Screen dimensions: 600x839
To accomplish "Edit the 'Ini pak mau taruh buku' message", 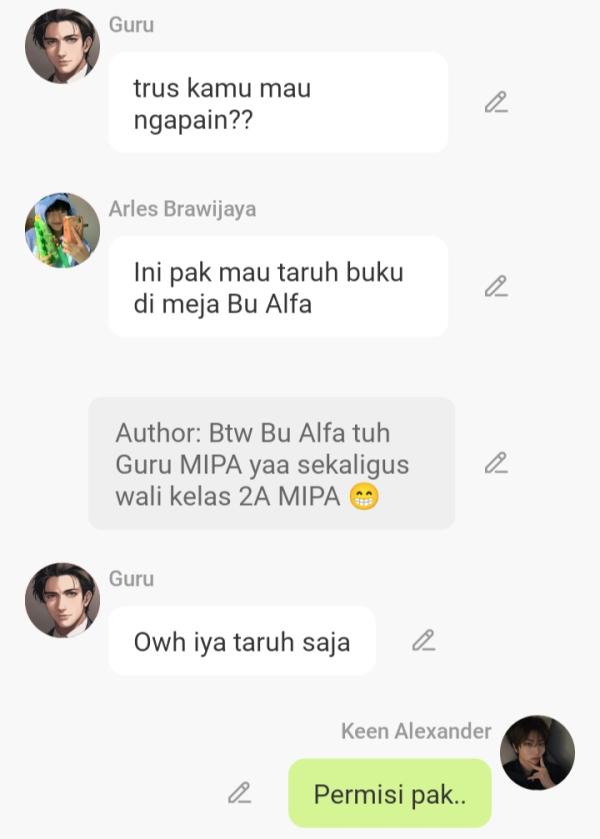I will [x=496, y=286].
